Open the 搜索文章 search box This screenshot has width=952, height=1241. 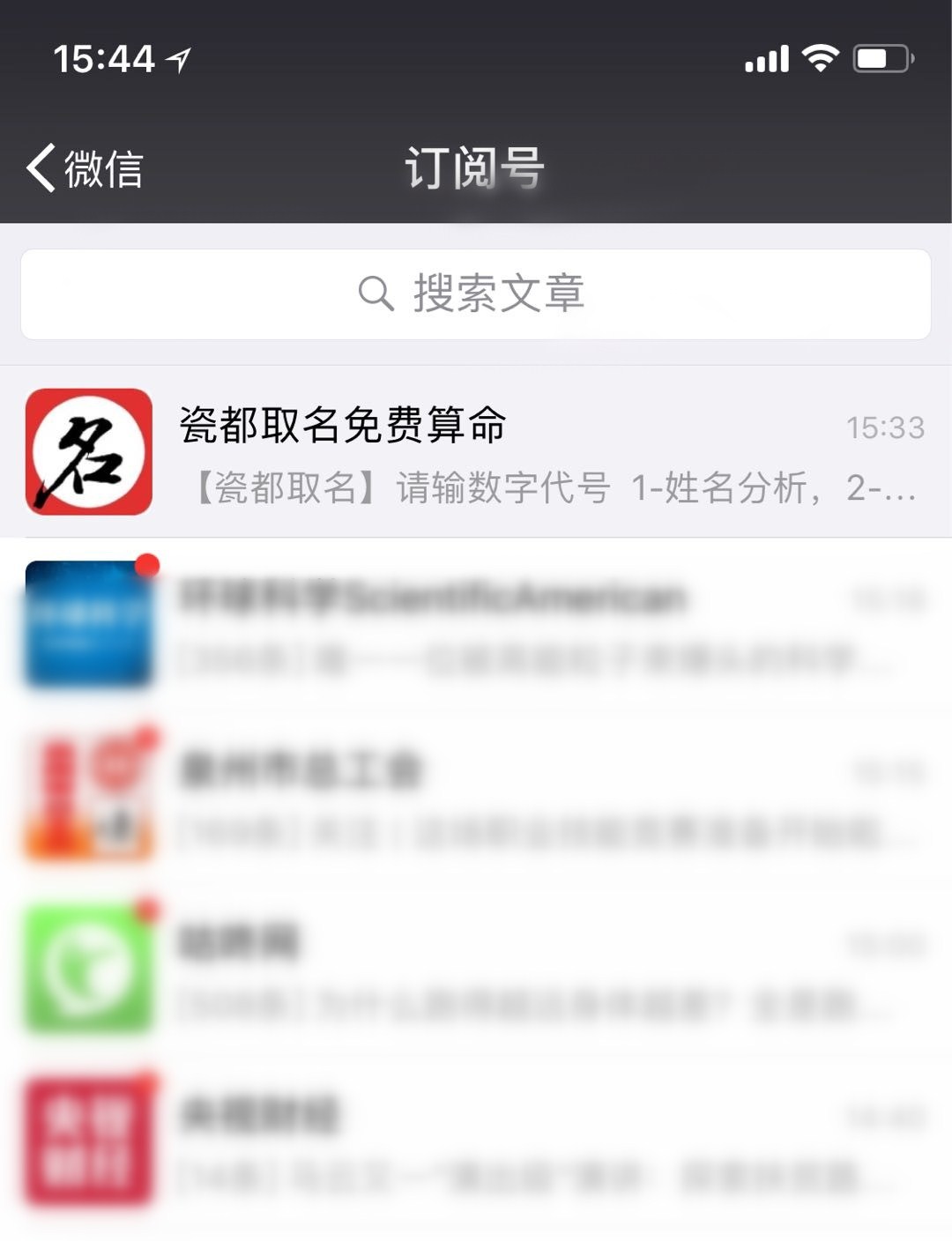(x=476, y=294)
